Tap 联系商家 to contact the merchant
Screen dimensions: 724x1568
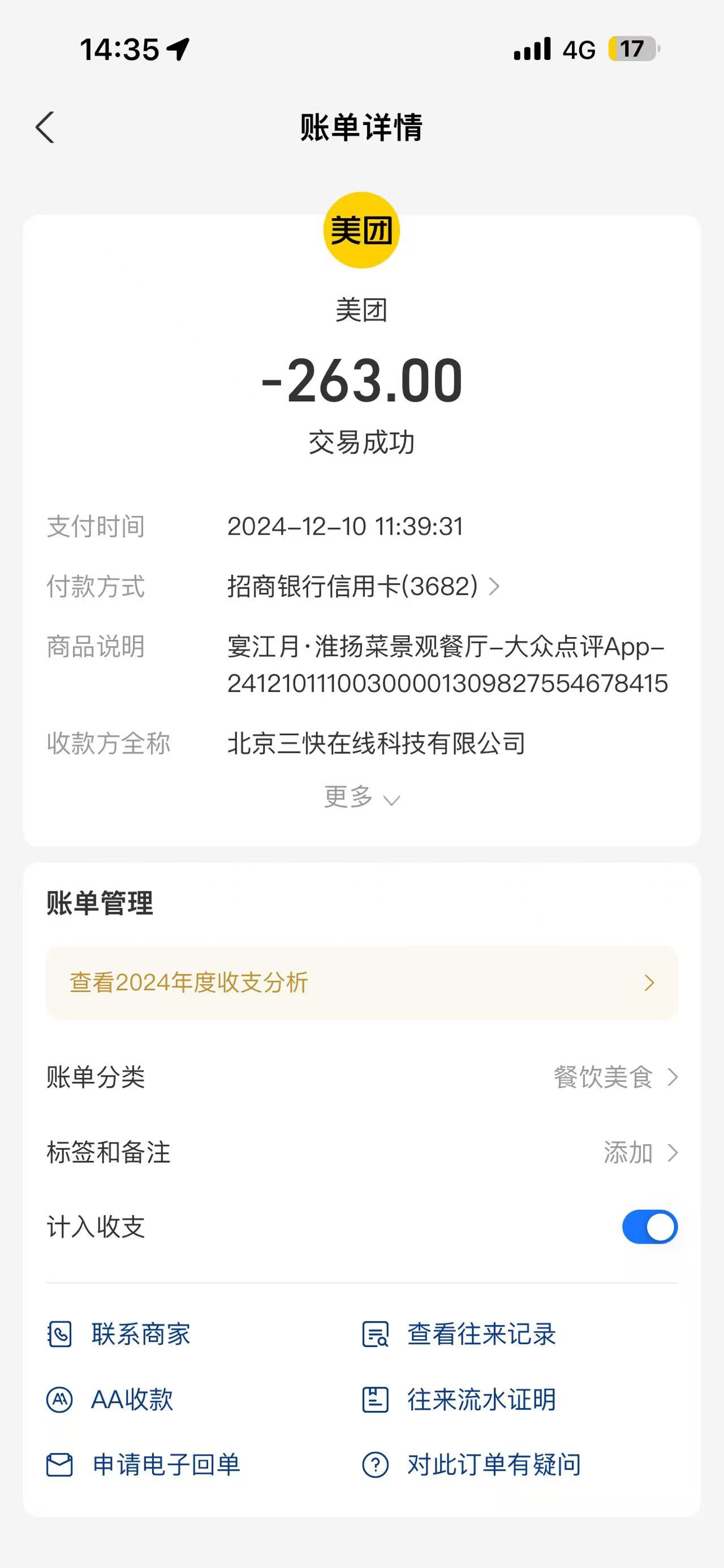119,1334
